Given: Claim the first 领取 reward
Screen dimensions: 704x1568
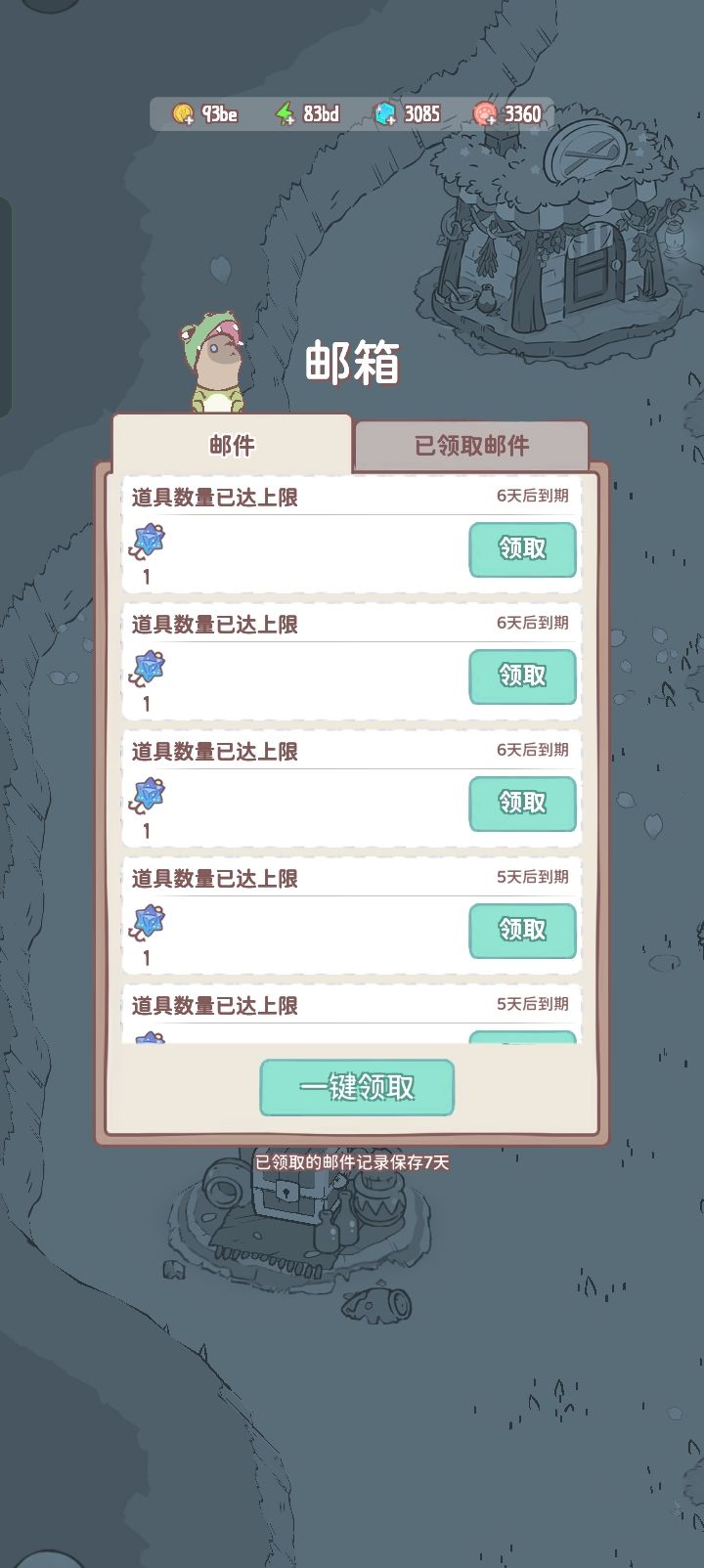Looking at the screenshot, I should pos(522,550).
